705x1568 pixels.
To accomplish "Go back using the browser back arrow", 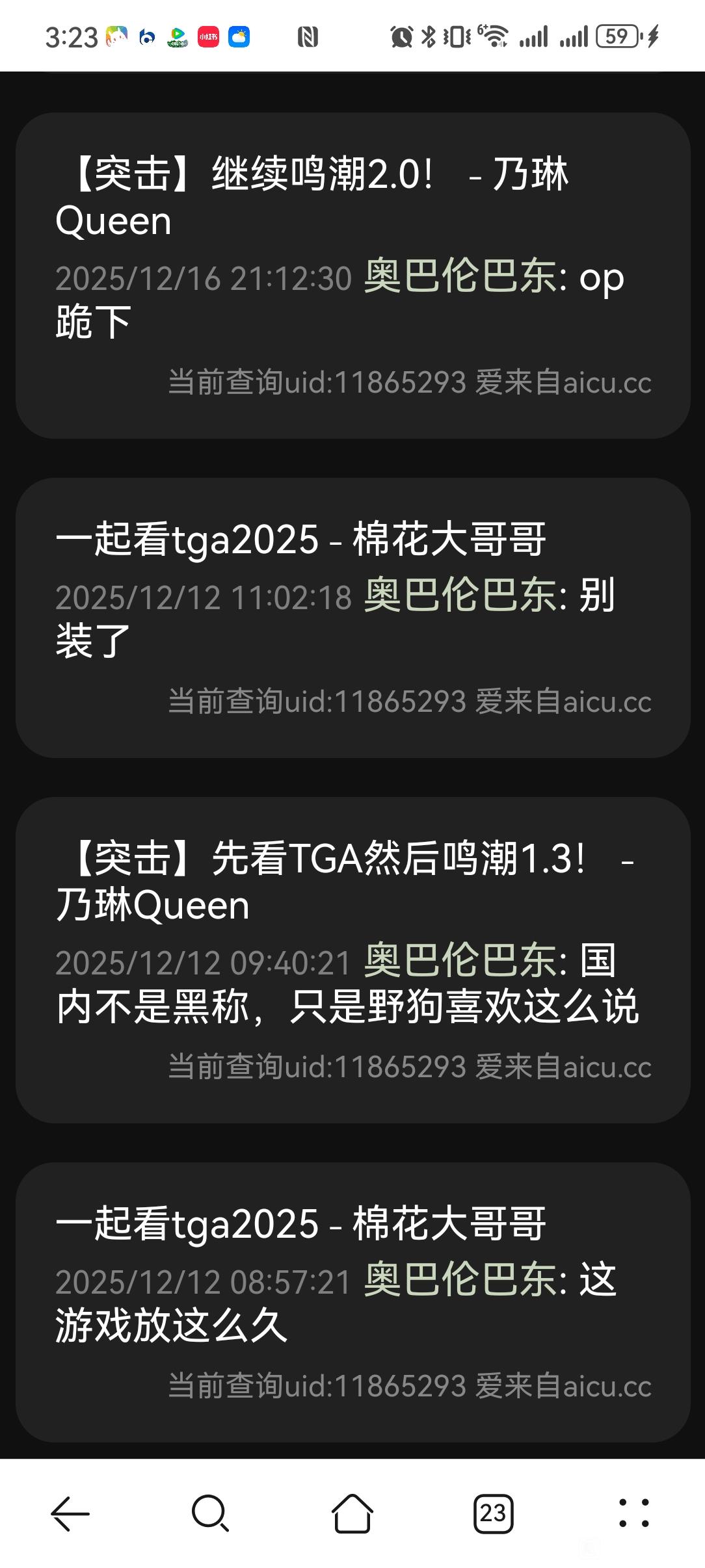I will tap(70, 1513).
